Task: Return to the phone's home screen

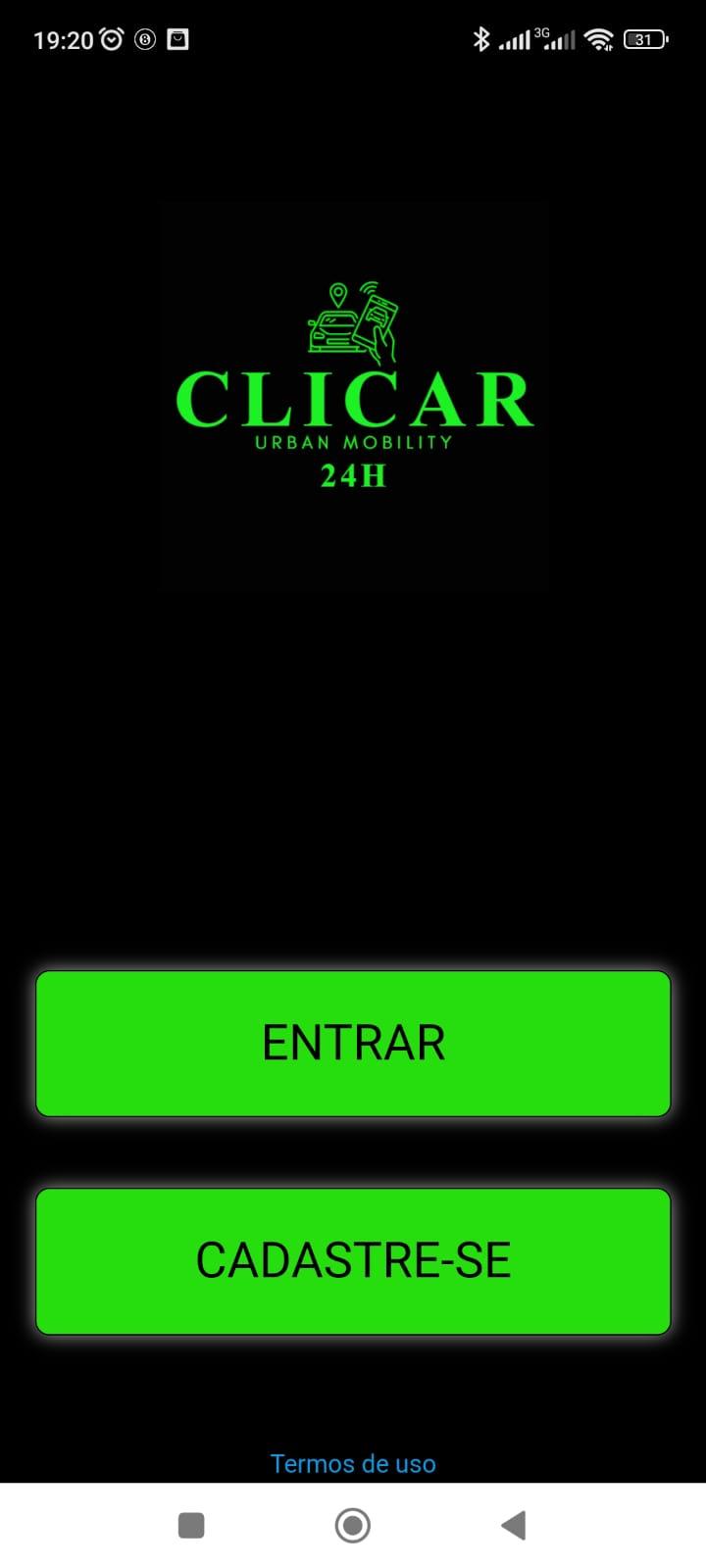Action: [353, 1525]
